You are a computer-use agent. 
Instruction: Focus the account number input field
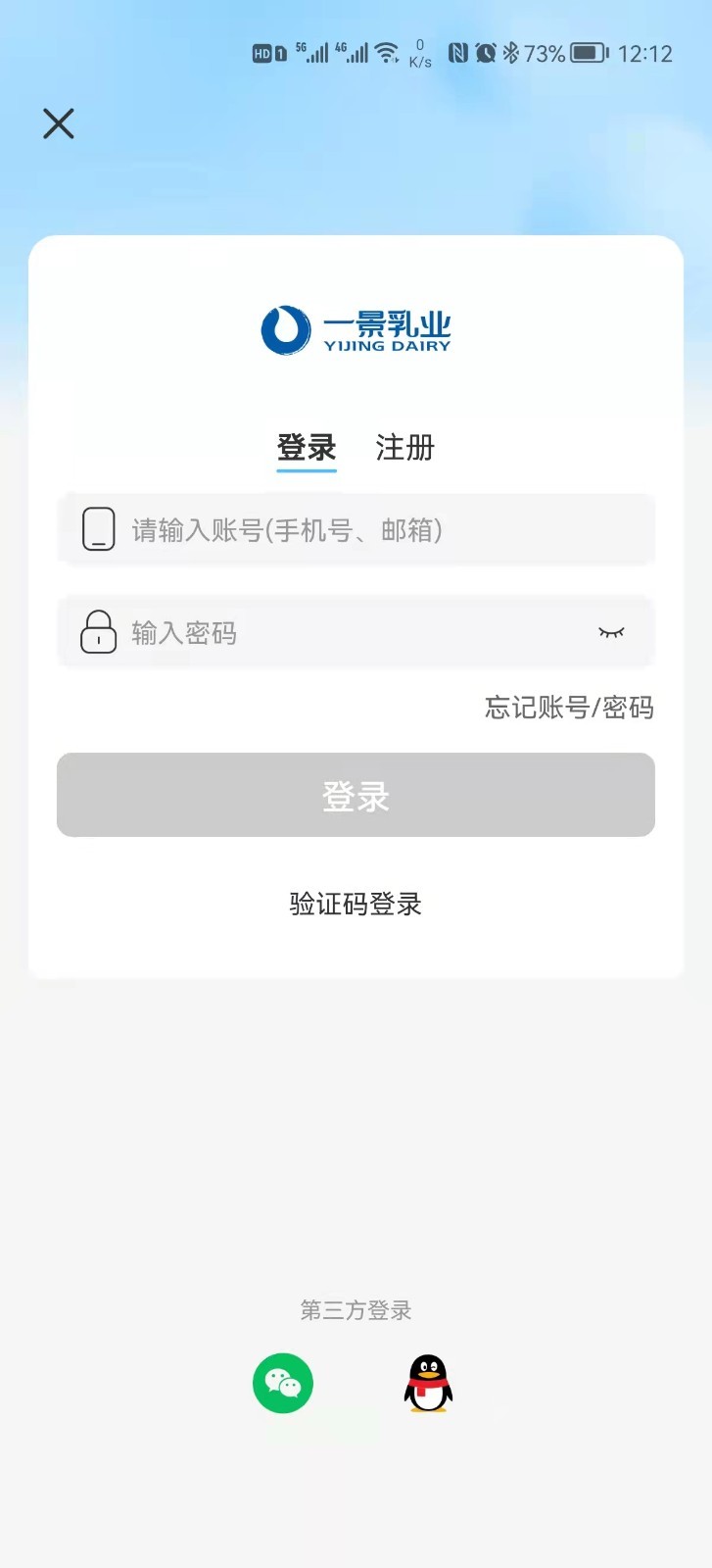click(x=356, y=529)
